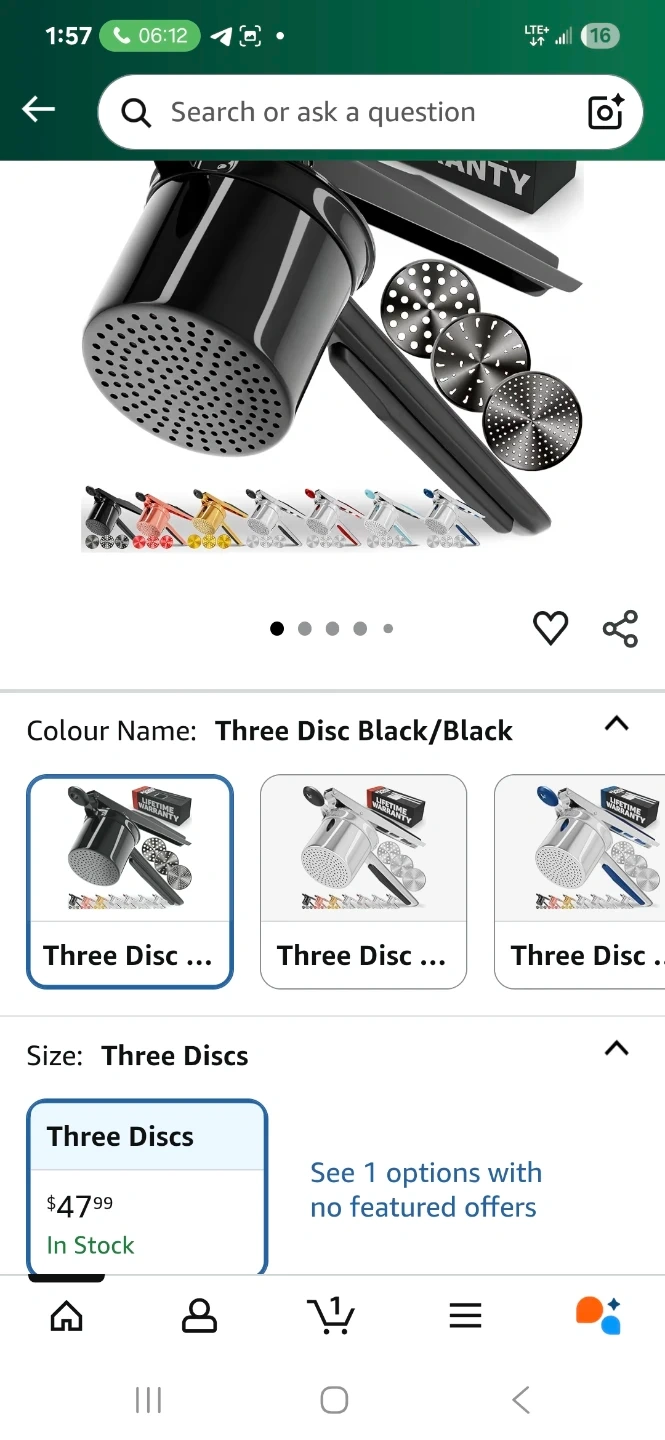The image size is (665, 1440).
Task: Open the hamburger menu tab
Action: click(465, 1315)
